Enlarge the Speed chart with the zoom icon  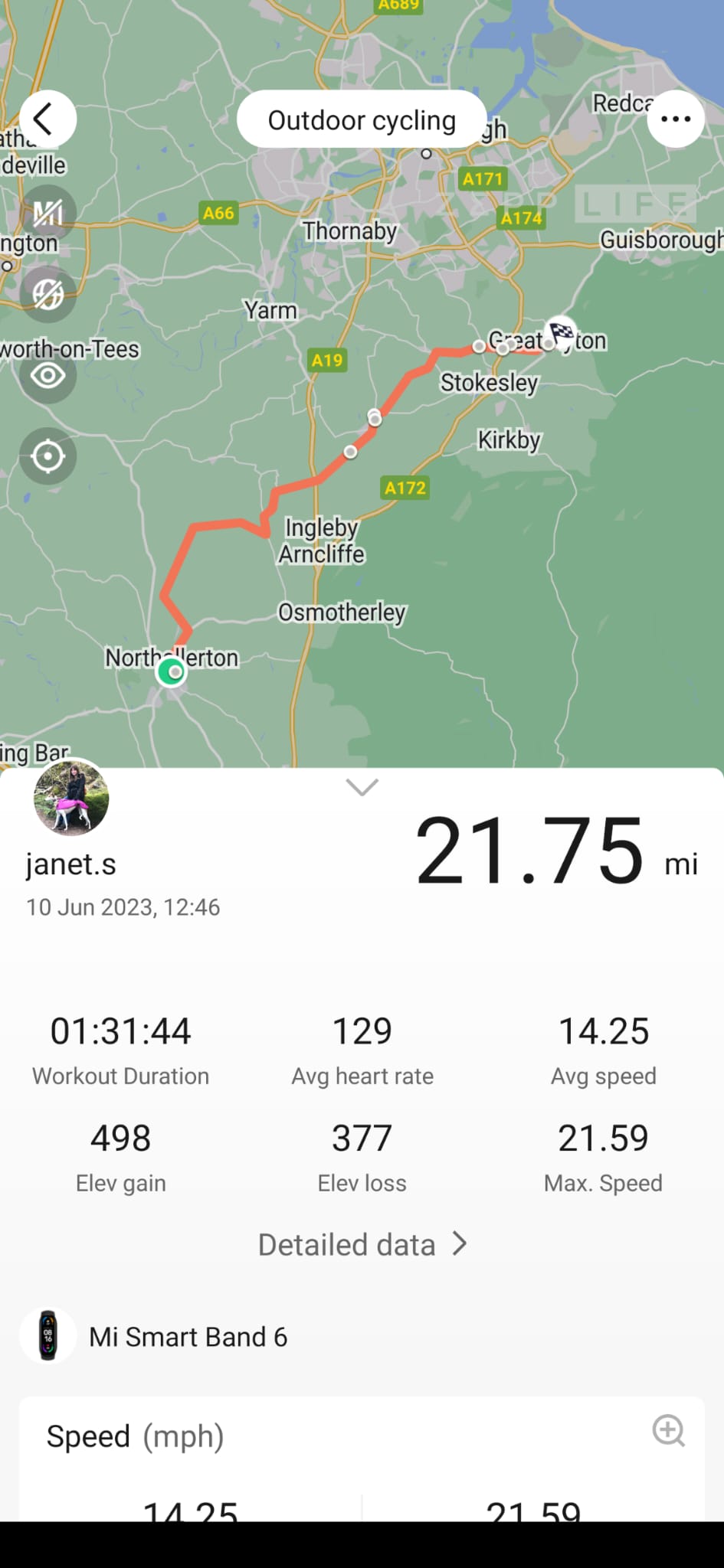668,1430
